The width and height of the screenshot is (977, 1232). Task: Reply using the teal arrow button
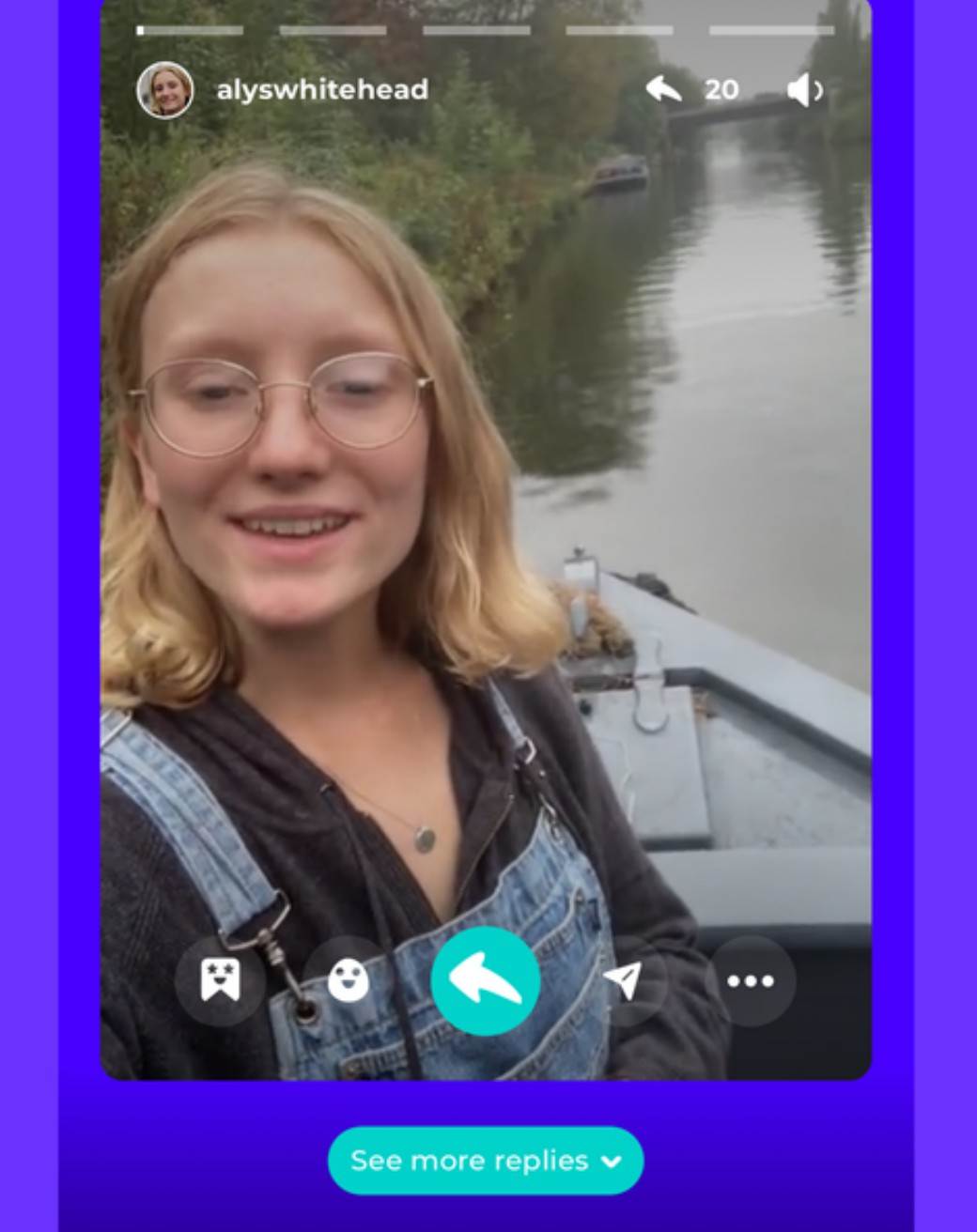pyautogui.click(x=485, y=981)
